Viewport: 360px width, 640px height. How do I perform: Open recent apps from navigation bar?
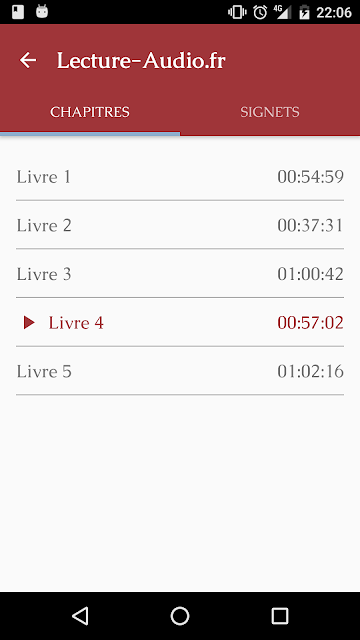280,616
